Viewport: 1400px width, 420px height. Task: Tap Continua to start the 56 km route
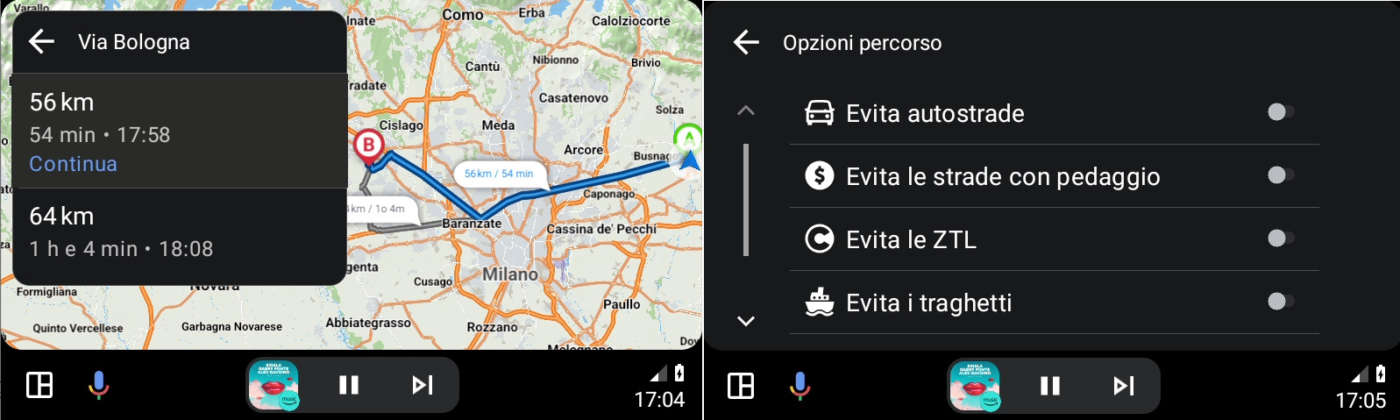[x=73, y=164]
